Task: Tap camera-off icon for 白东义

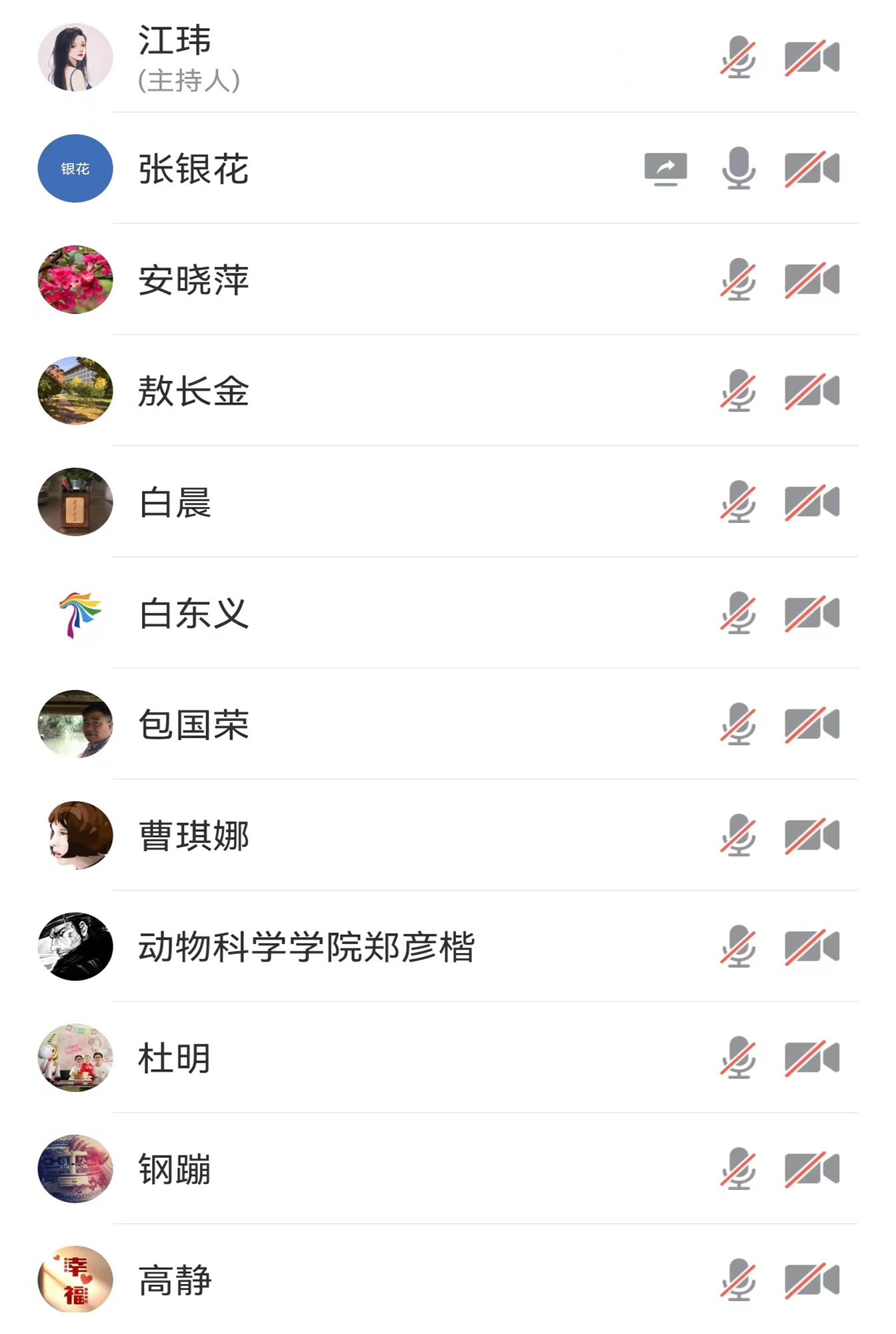Action: click(811, 614)
